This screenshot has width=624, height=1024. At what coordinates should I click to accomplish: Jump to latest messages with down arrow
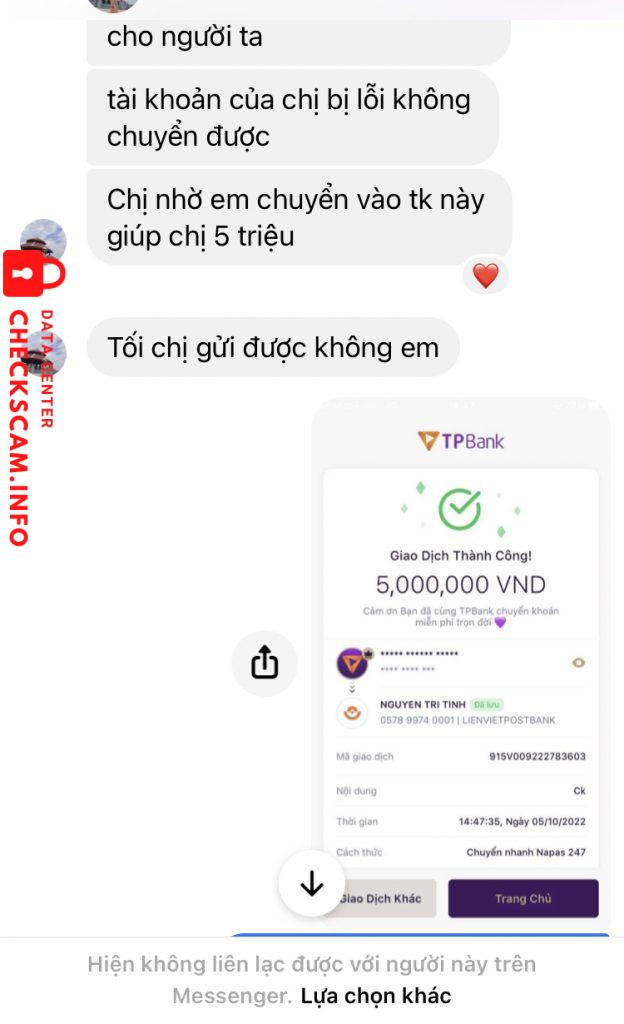(x=312, y=883)
